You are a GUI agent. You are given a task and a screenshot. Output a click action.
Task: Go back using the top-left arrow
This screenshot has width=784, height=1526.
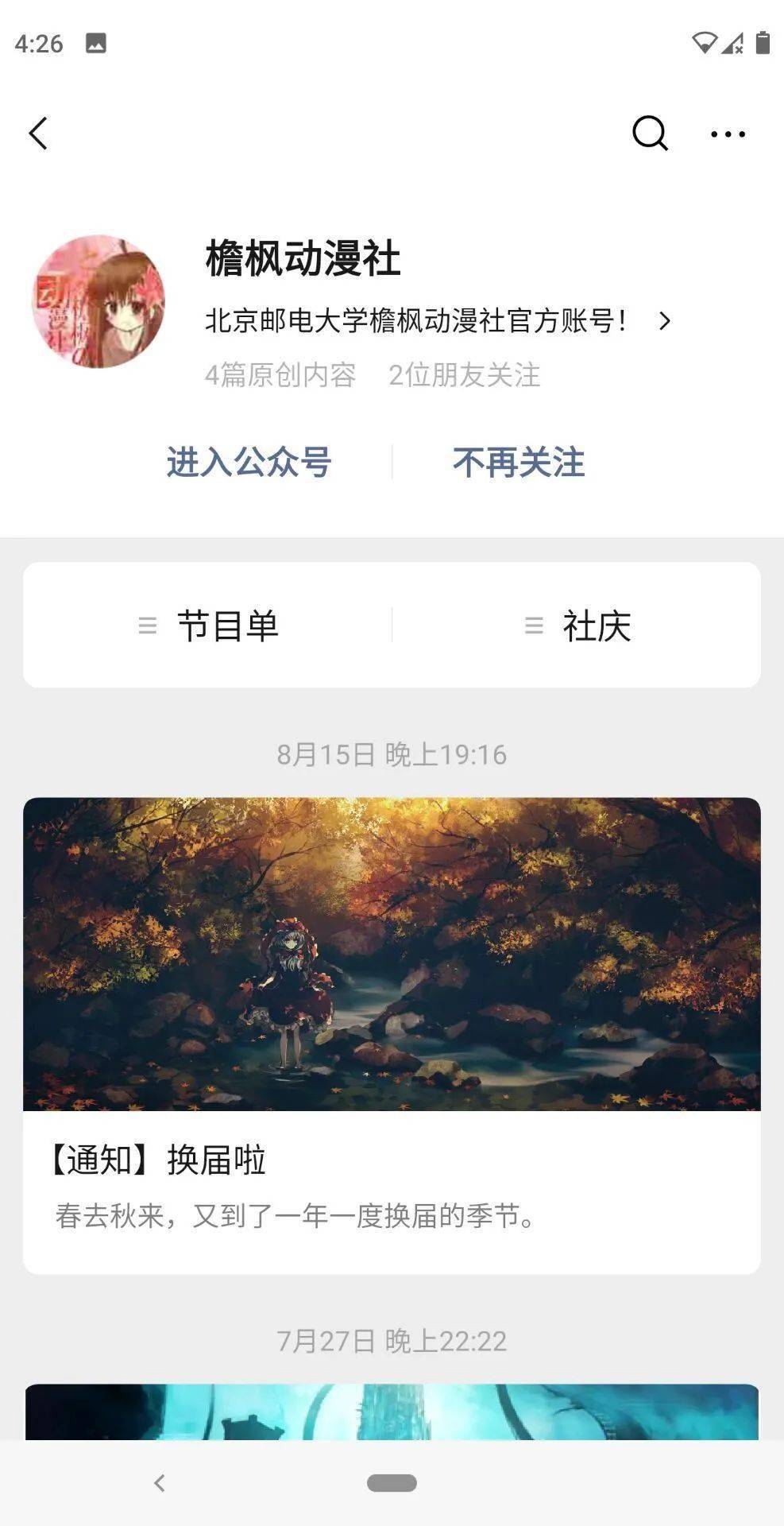[38, 134]
